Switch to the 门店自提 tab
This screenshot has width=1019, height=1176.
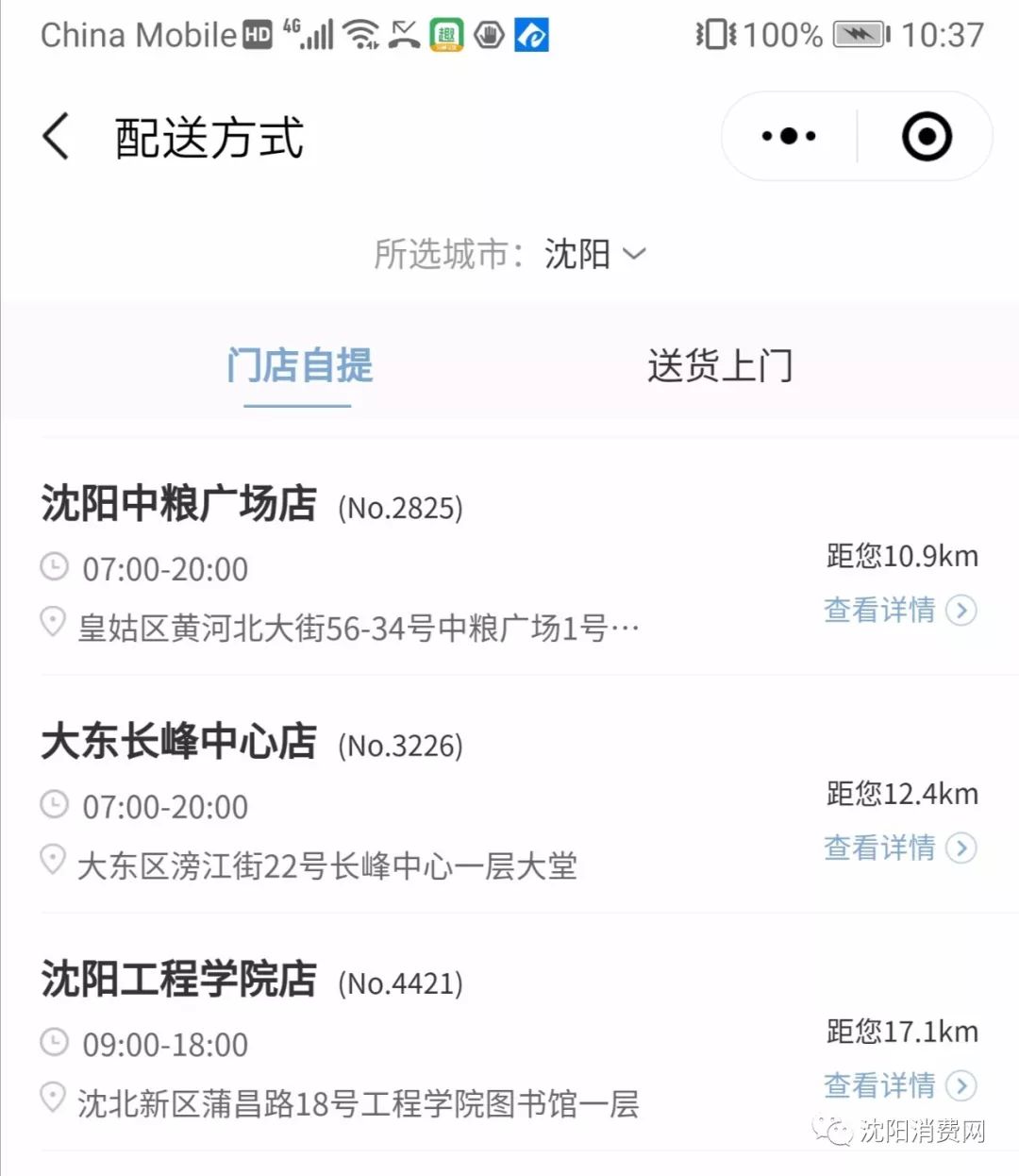[x=299, y=366]
